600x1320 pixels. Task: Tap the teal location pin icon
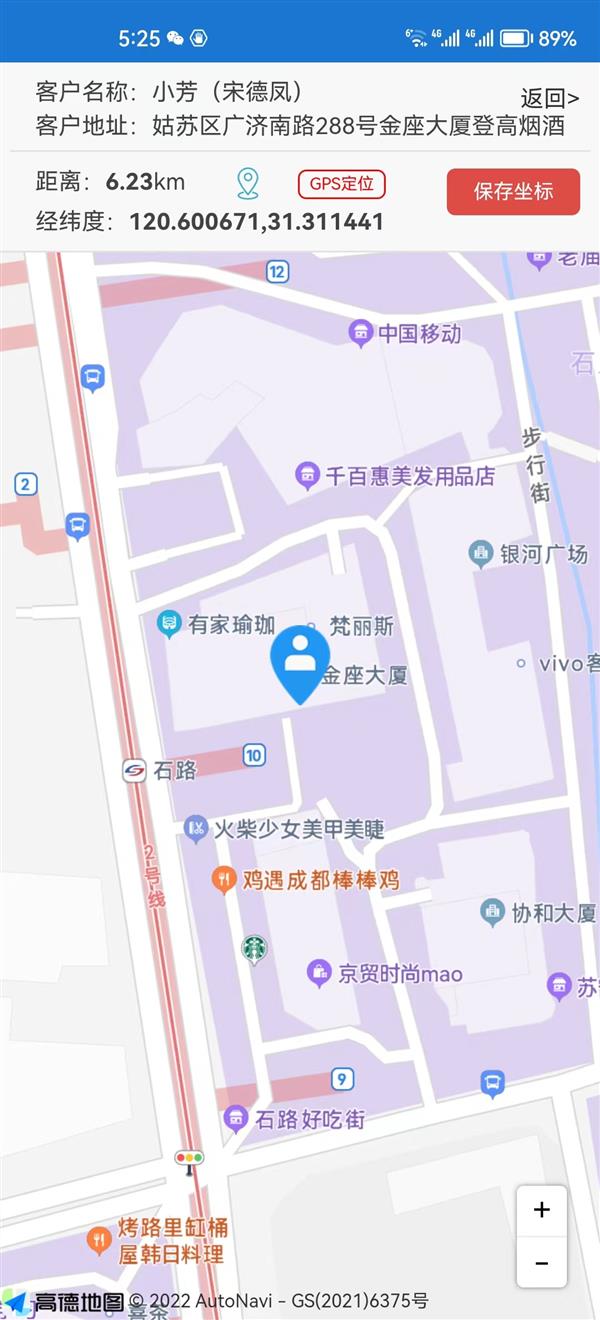tap(247, 184)
